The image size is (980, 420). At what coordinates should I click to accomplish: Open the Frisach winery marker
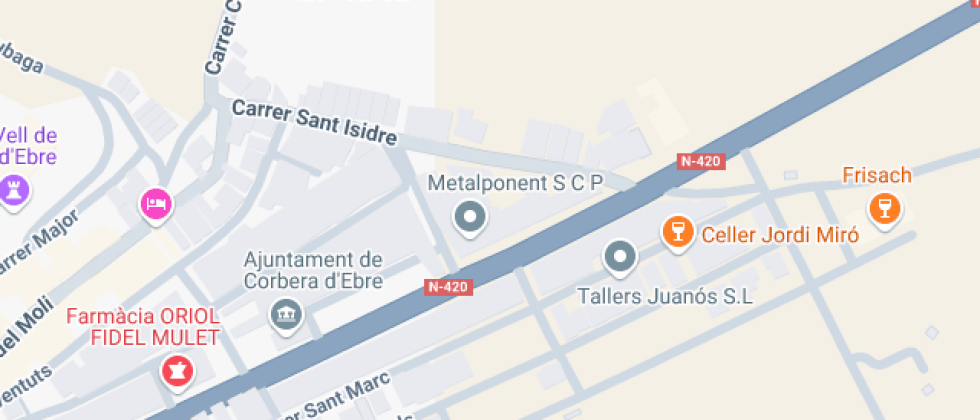(884, 209)
